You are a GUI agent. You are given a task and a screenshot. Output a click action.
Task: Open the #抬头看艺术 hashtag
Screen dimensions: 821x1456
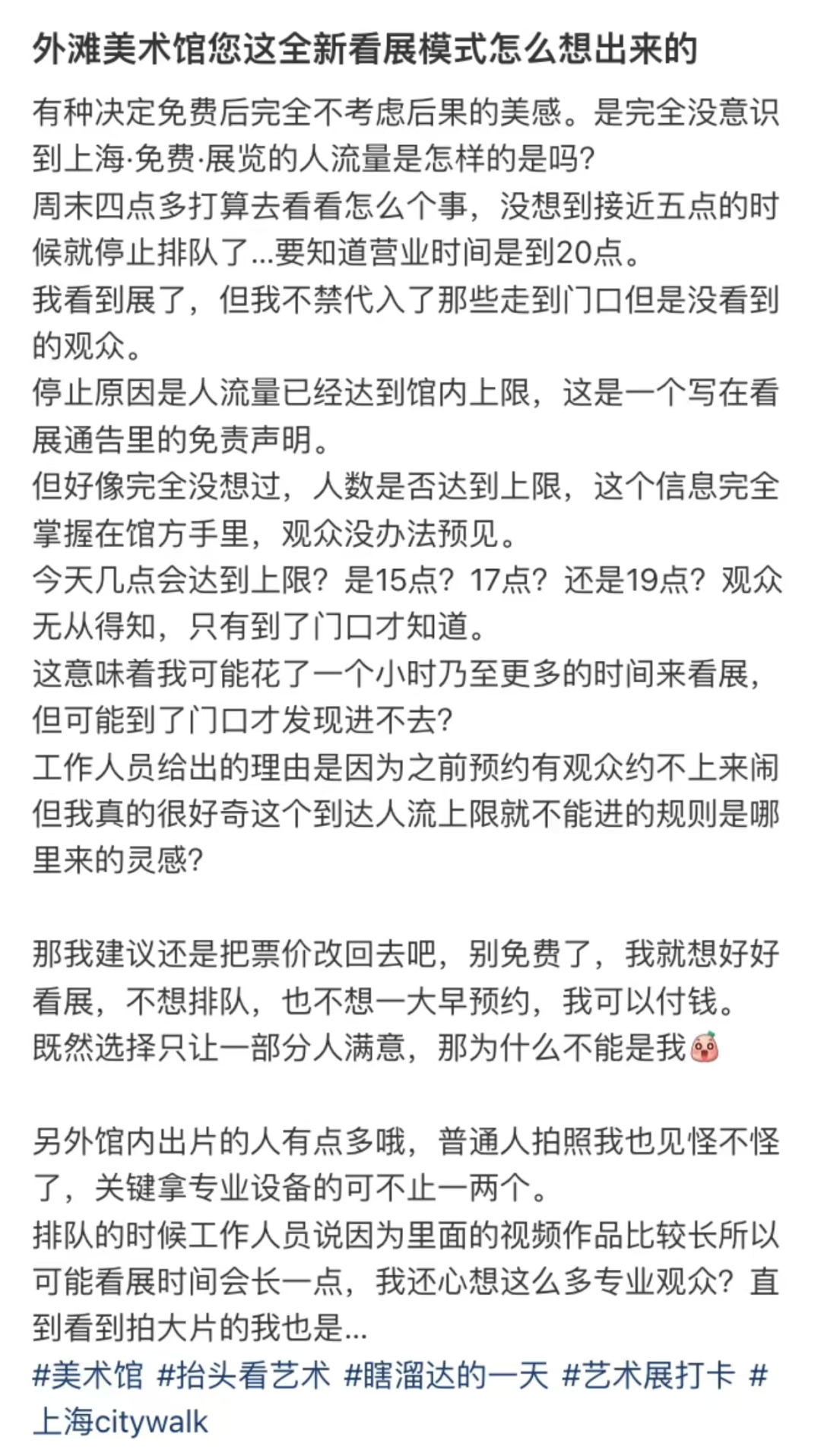pyautogui.click(x=244, y=1375)
